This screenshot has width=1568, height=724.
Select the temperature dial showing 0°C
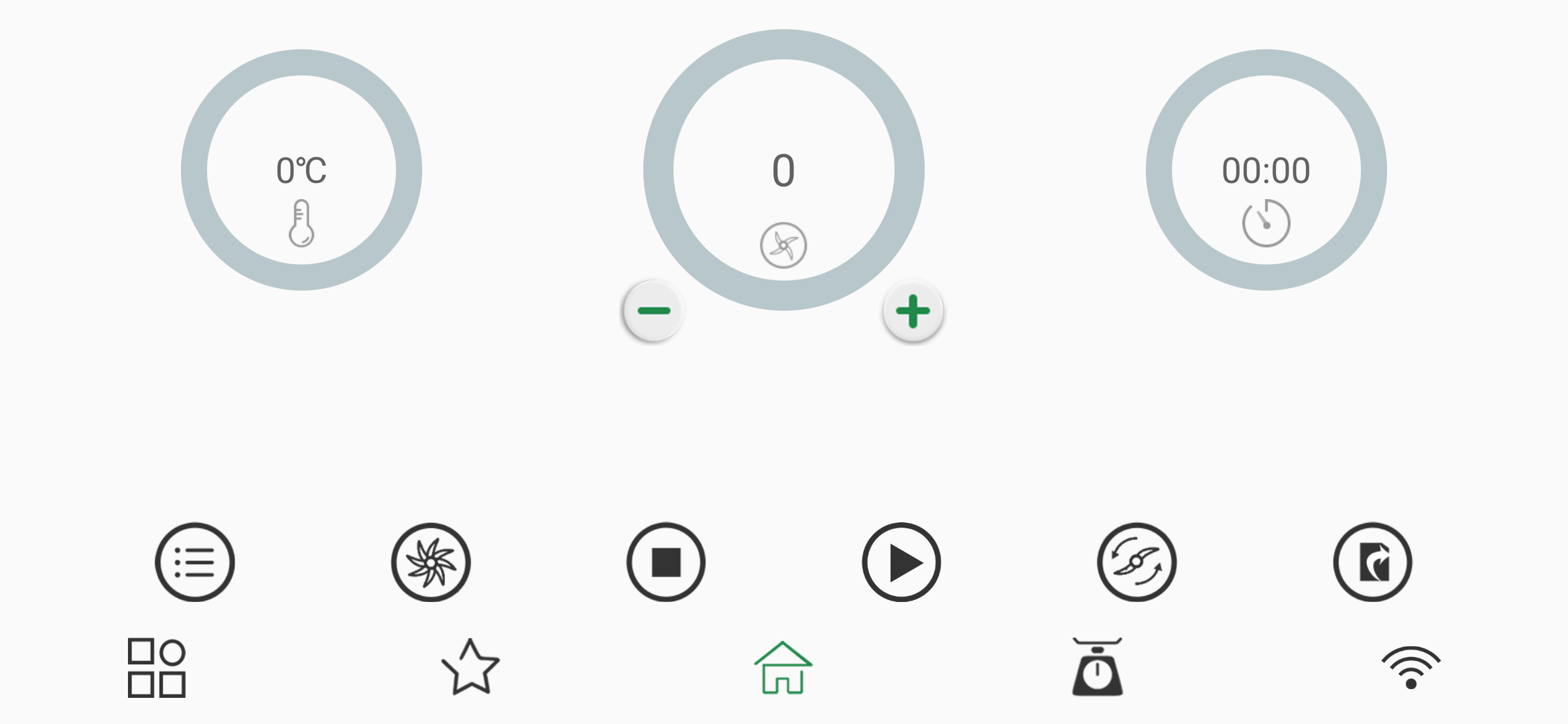[x=302, y=170]
